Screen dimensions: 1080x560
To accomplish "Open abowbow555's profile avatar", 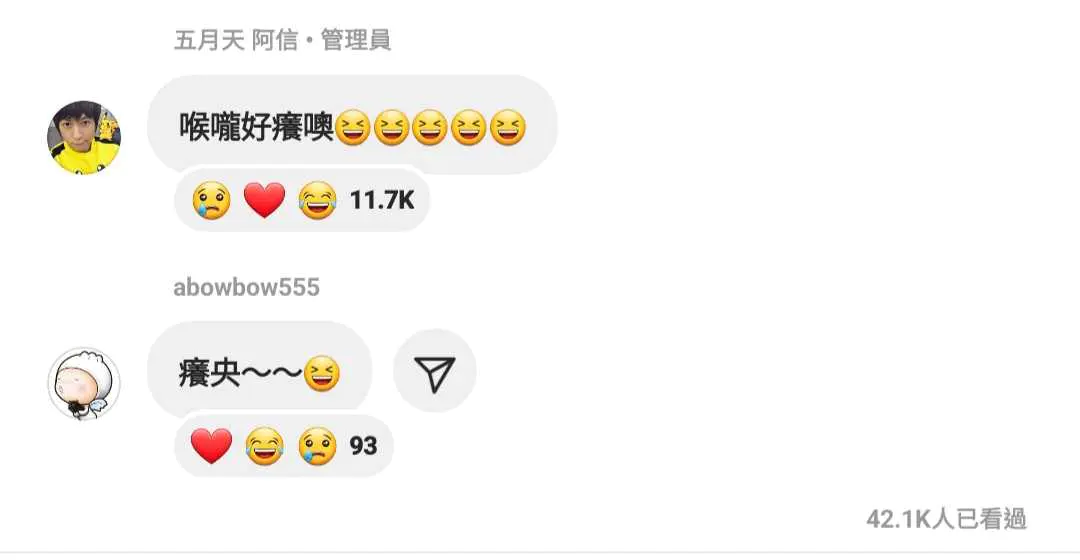I will pos(84,385).
